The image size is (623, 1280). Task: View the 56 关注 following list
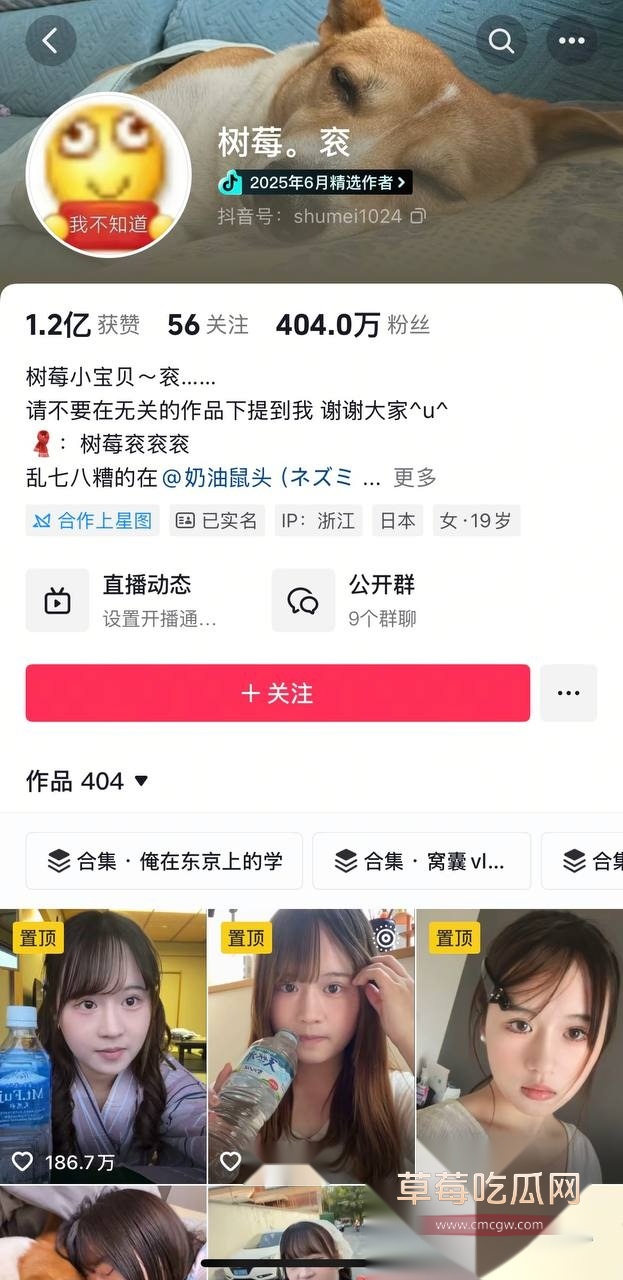(208, 325)
